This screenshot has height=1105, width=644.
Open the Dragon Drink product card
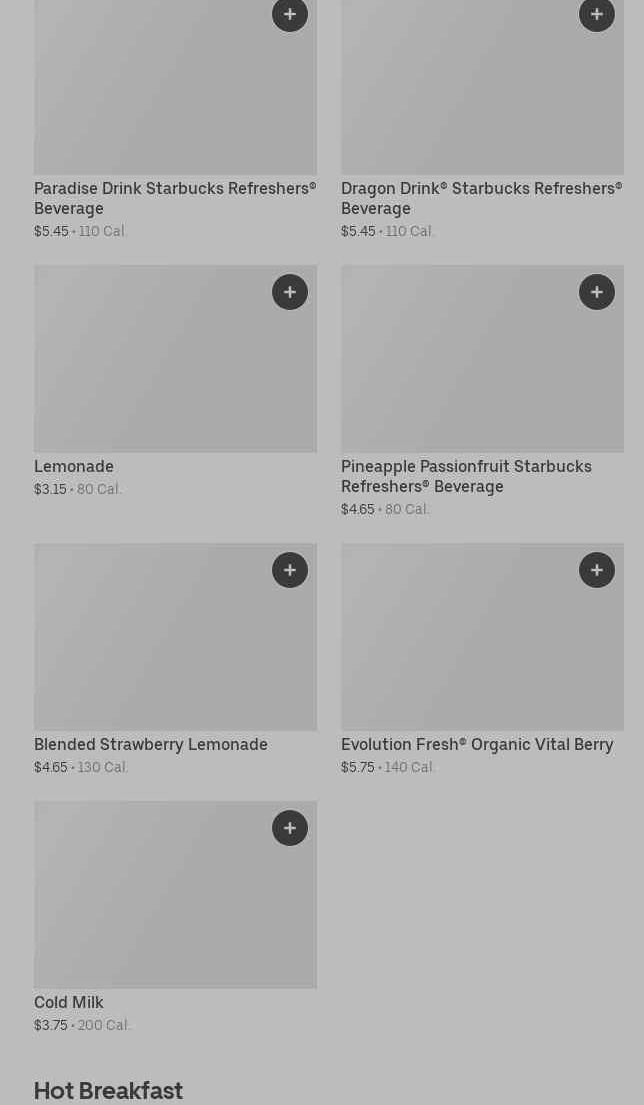[x=481, y=198]
